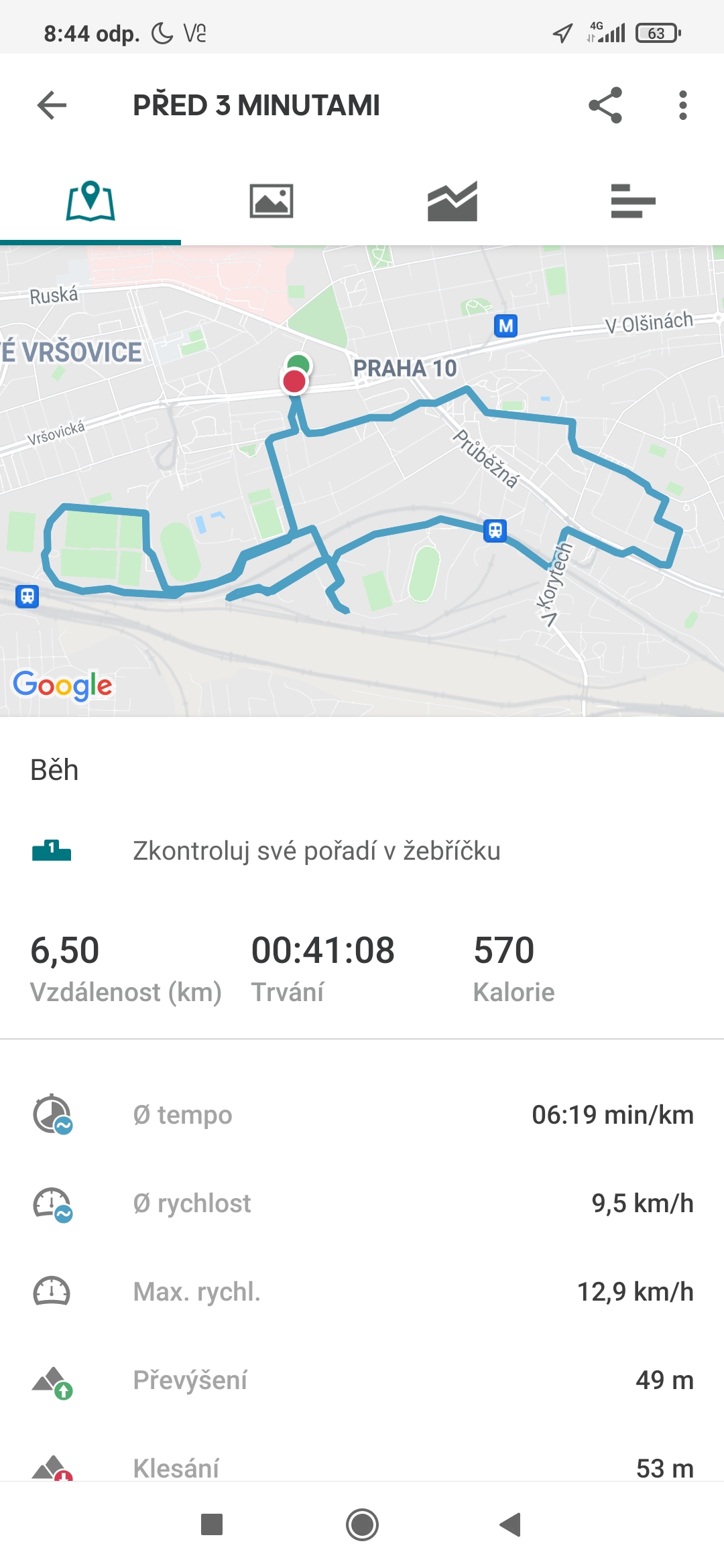Switch to the photos tab
724x1568 pixels.
[271, 201]
